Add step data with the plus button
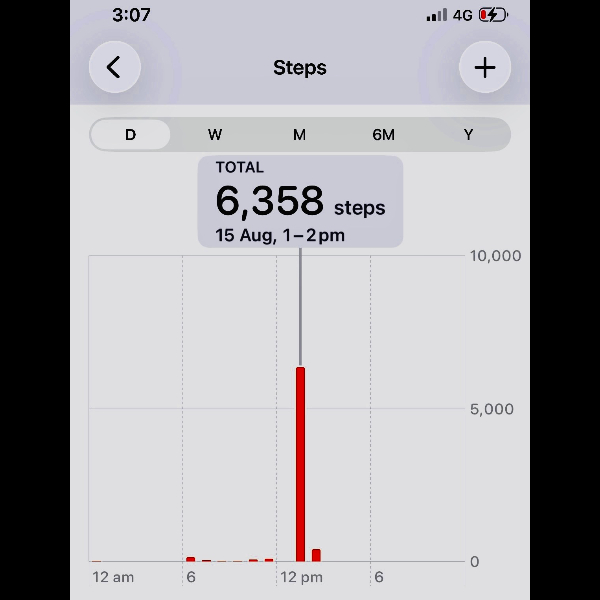 click(x=485, y=67)
